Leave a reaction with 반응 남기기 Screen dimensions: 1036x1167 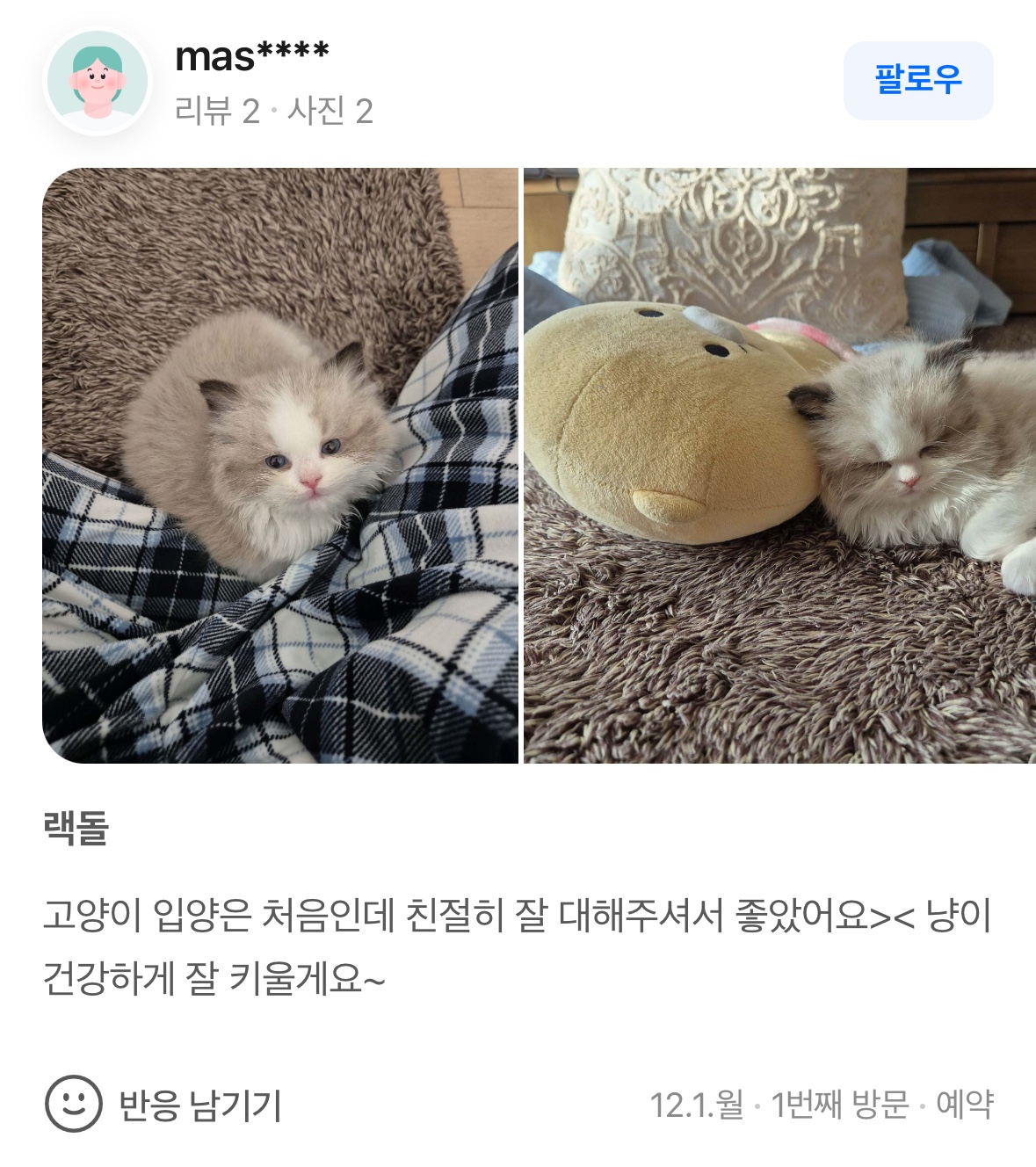pos(164,1104)
